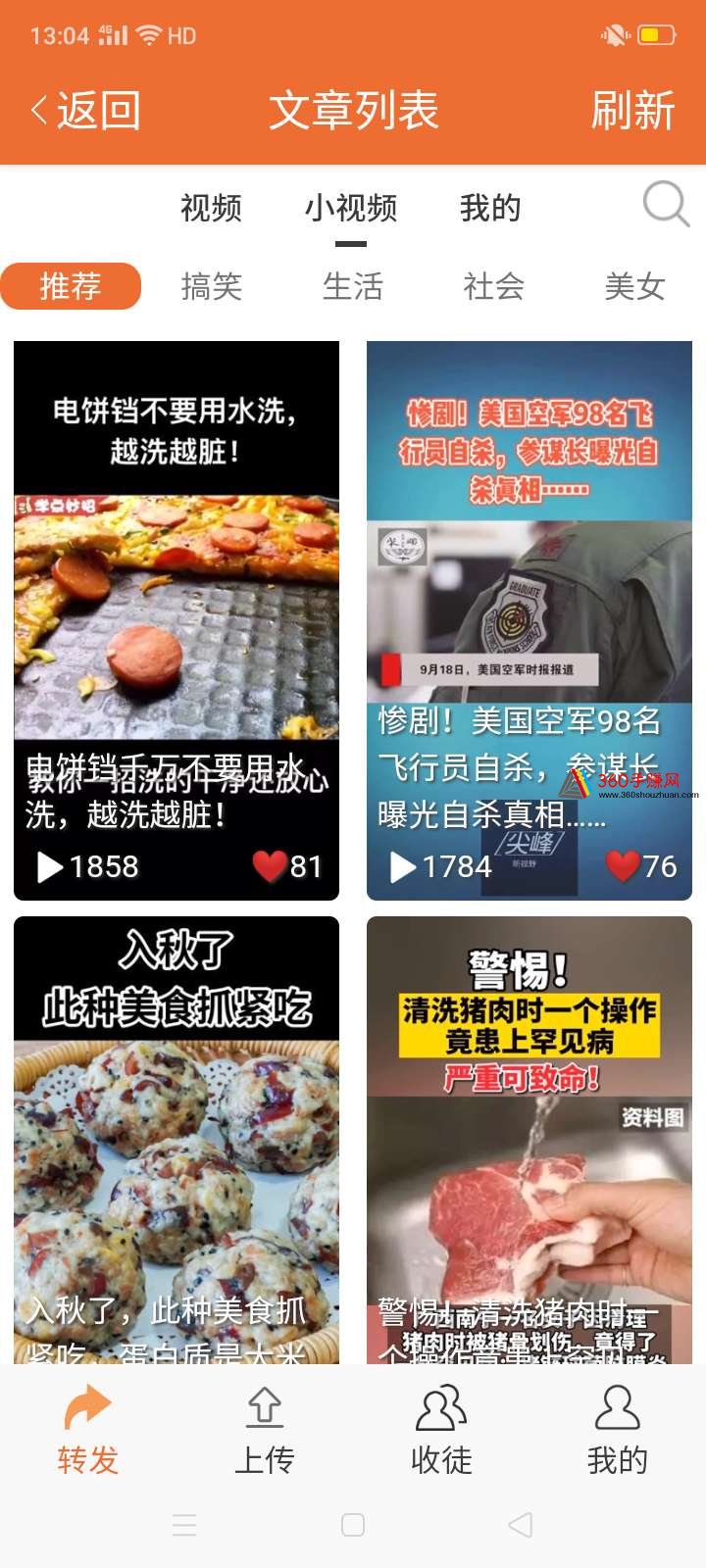Open the search magnifier icon

click(x=667, y=204)
